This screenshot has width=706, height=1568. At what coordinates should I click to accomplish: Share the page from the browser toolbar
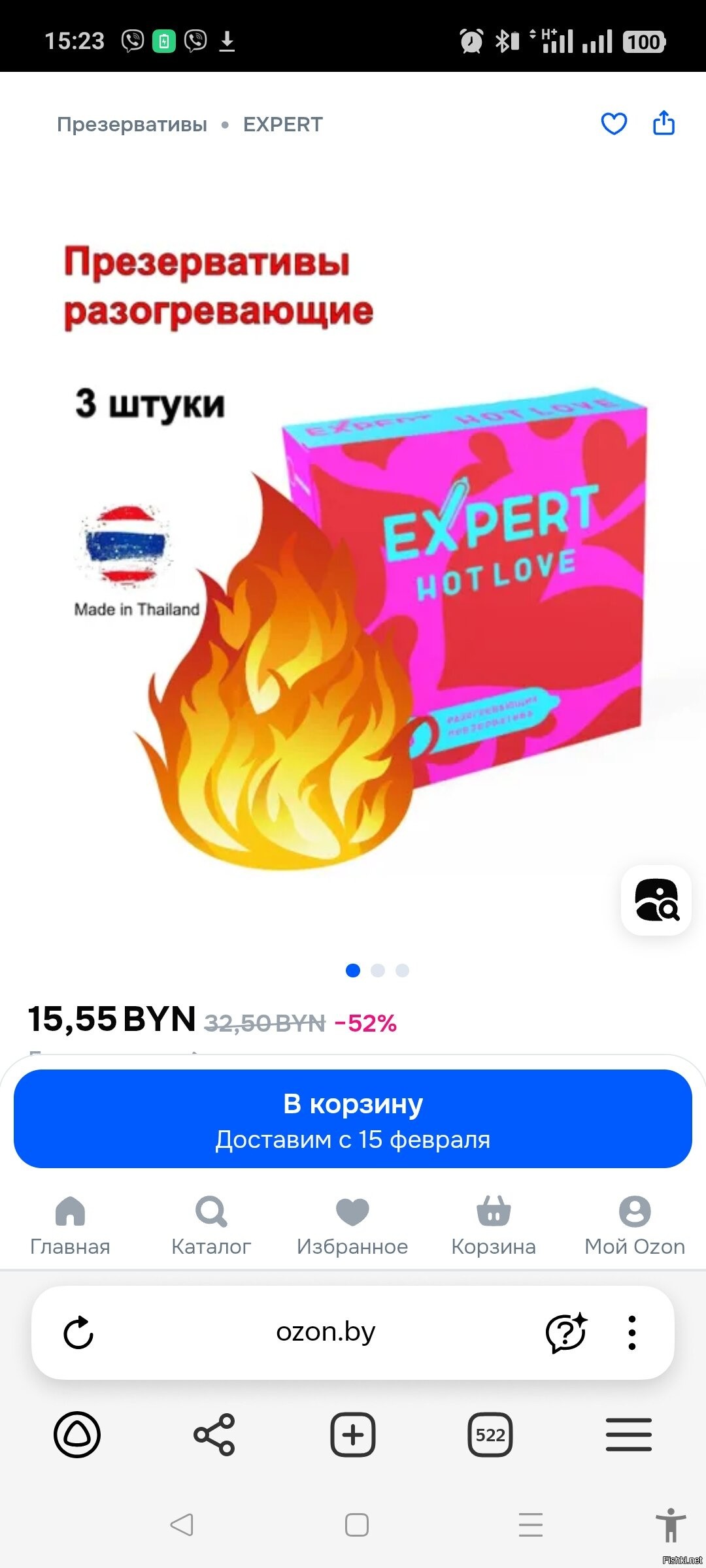pos(214,1435)
